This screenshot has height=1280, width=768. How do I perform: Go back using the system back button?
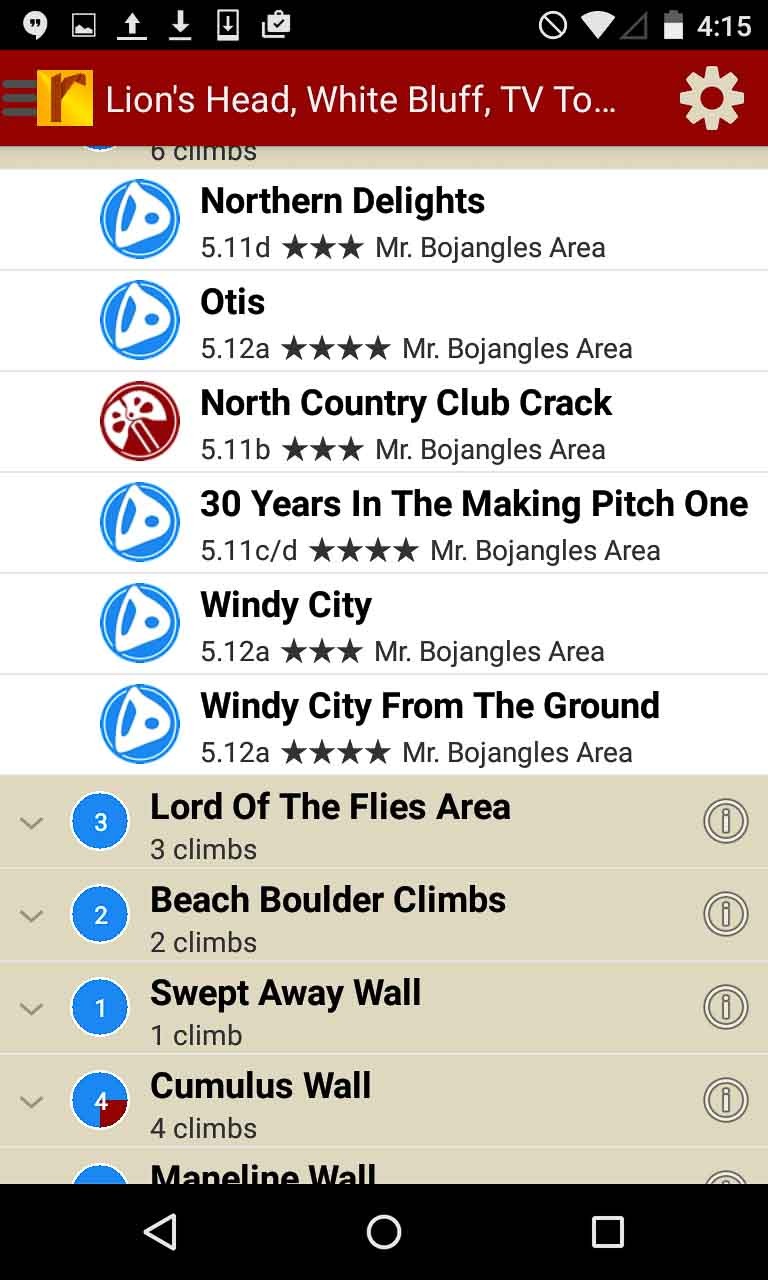tap(160, 1232)
